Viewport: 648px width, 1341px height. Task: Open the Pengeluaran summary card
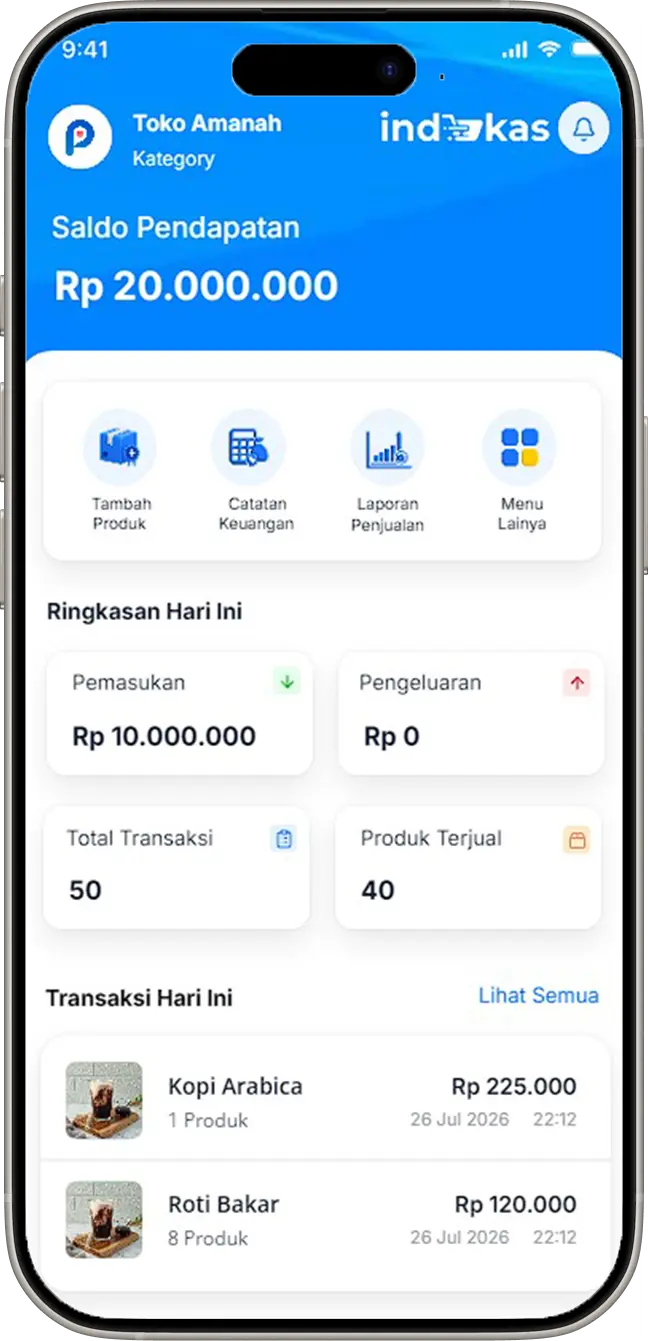[471, 712]
